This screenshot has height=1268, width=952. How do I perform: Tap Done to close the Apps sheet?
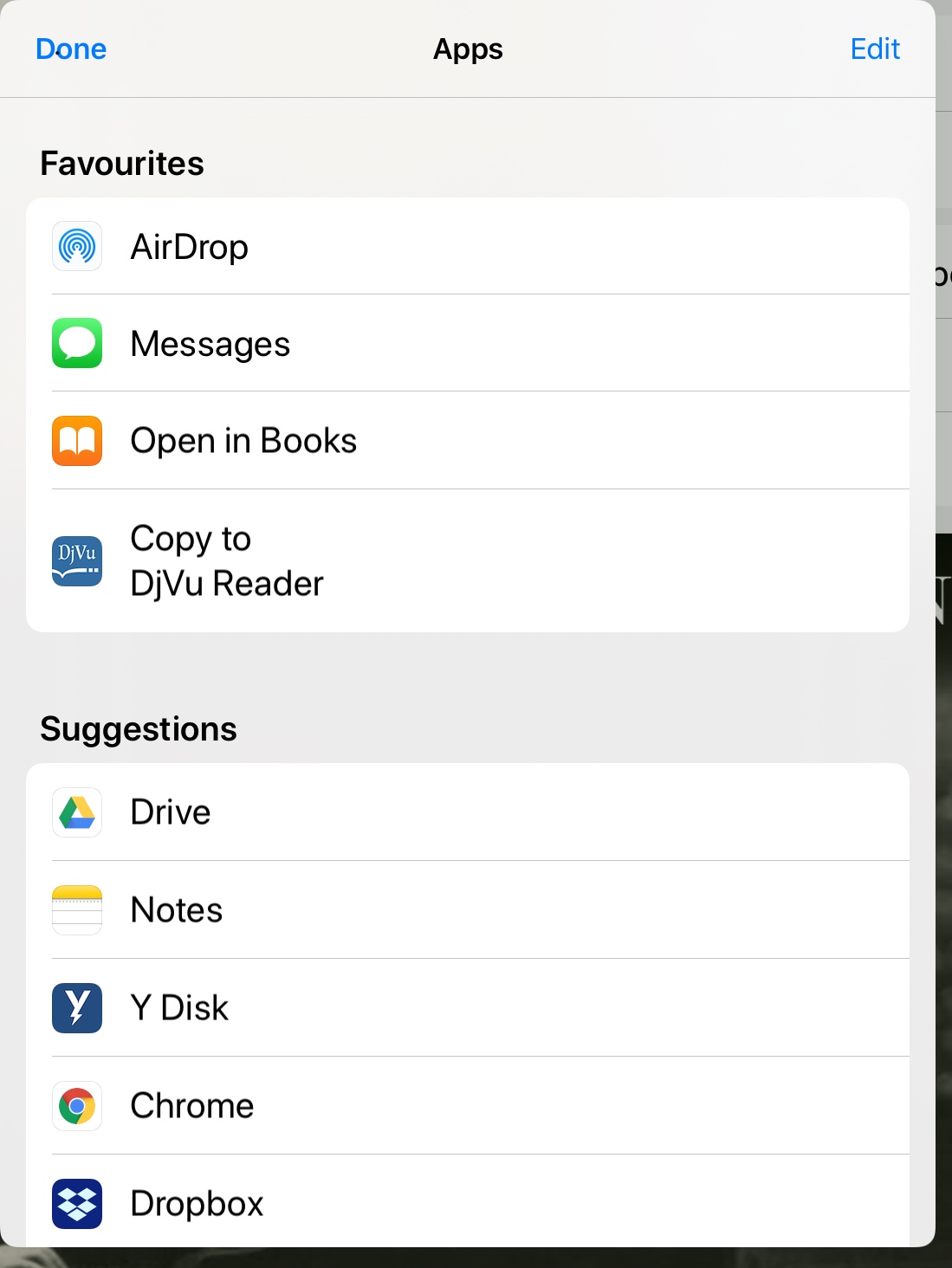coord(71,49)
